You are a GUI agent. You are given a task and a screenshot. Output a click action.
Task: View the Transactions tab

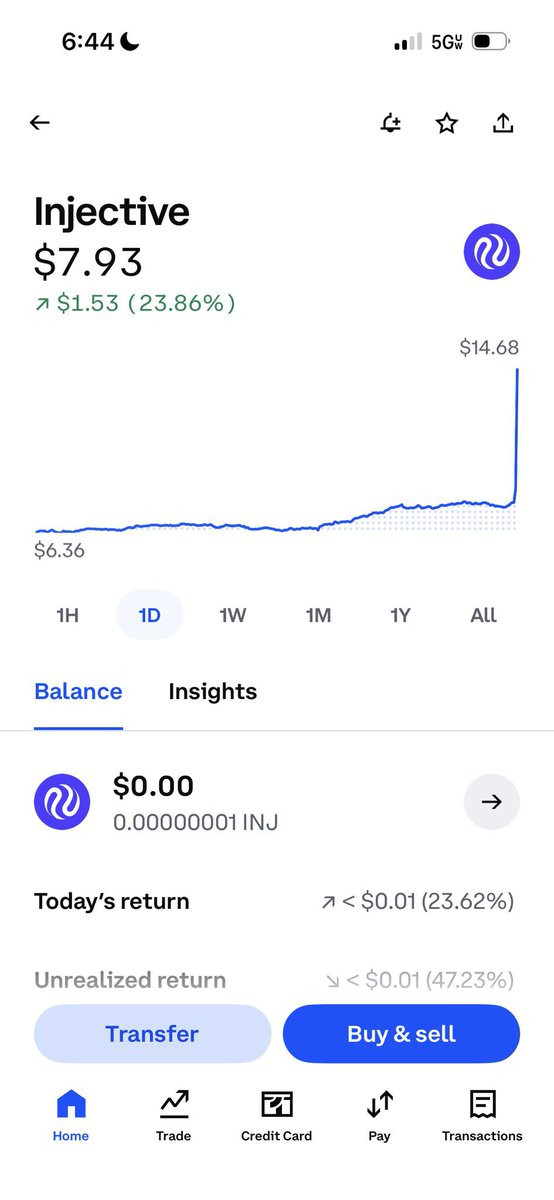pos(482,1115)
